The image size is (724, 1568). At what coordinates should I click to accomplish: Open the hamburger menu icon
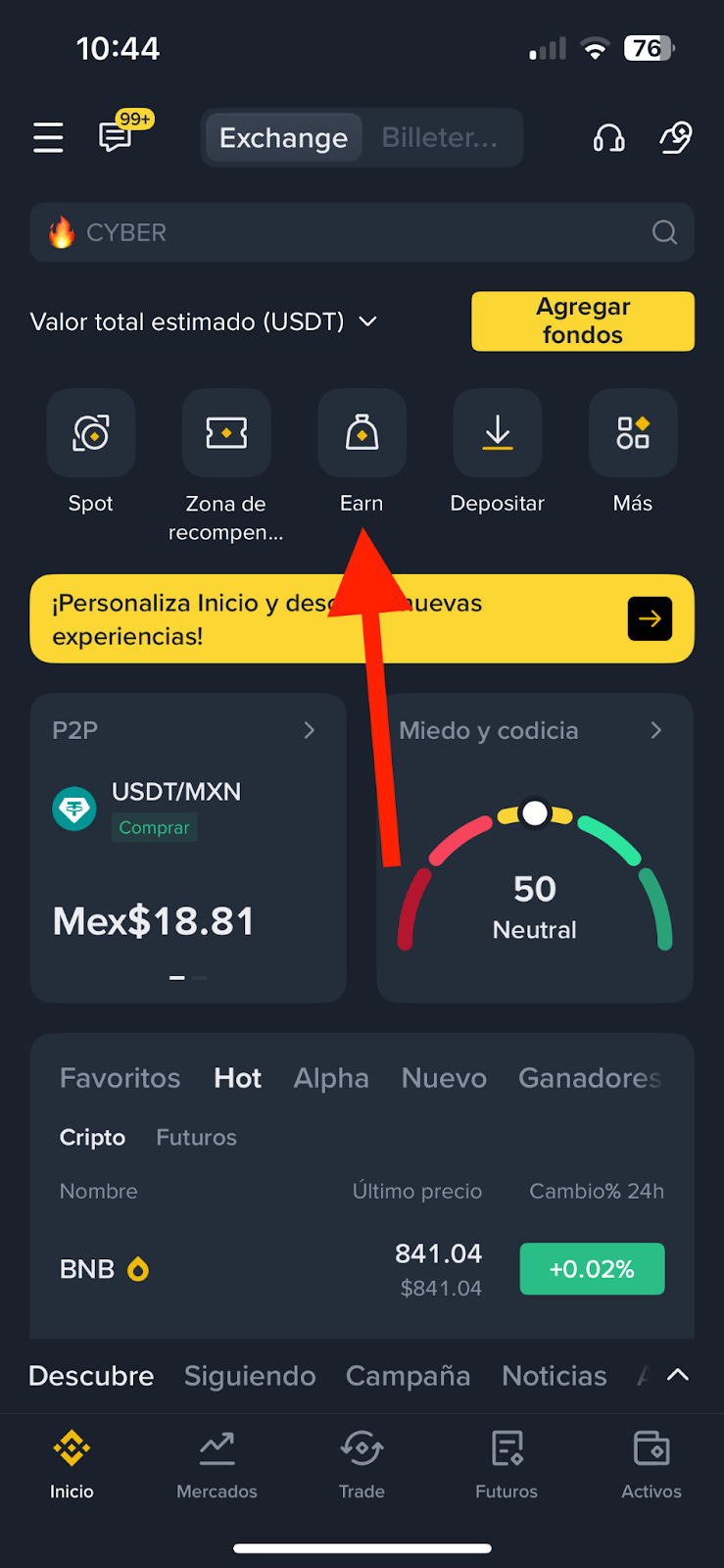(48, 137)
